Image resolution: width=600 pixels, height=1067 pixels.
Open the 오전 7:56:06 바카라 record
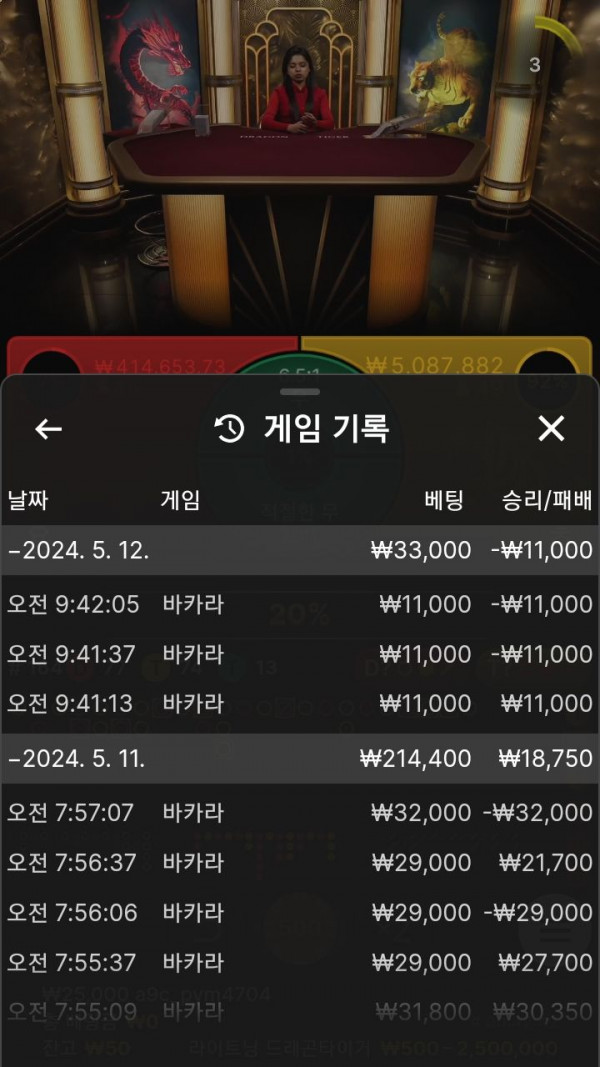click(300, 913)
